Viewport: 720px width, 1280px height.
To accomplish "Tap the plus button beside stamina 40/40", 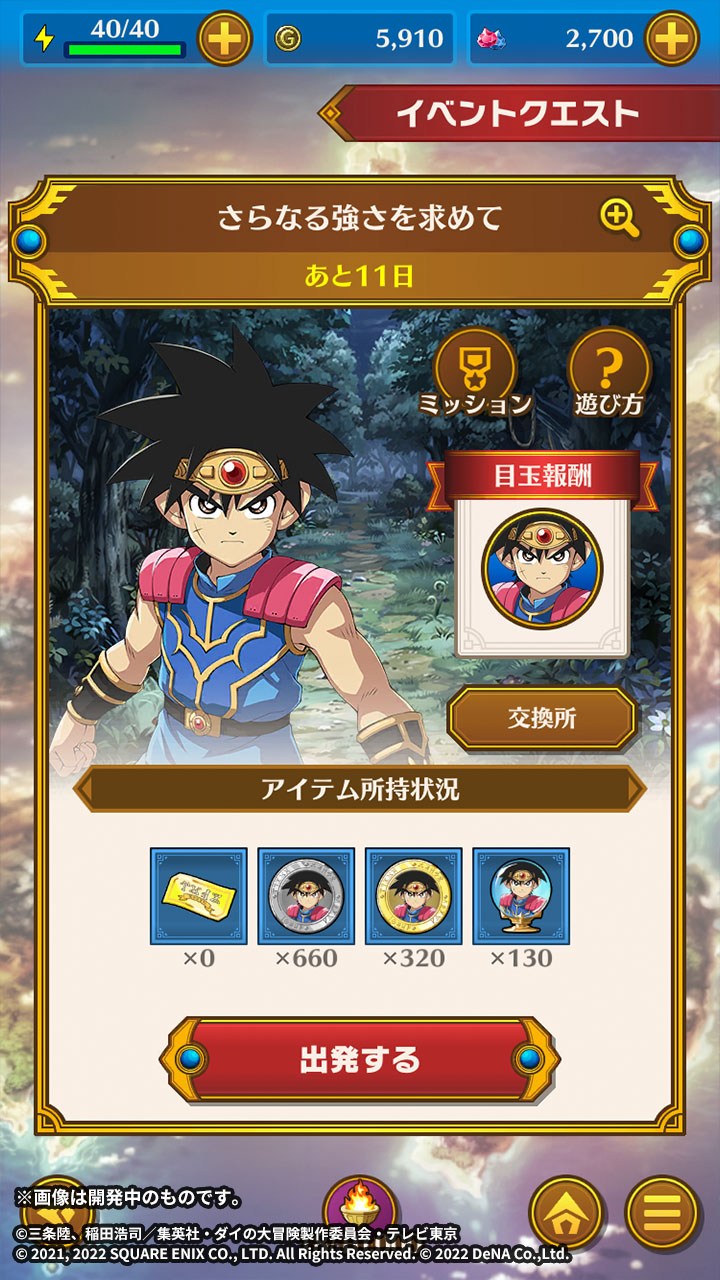I will coord(225,40).
